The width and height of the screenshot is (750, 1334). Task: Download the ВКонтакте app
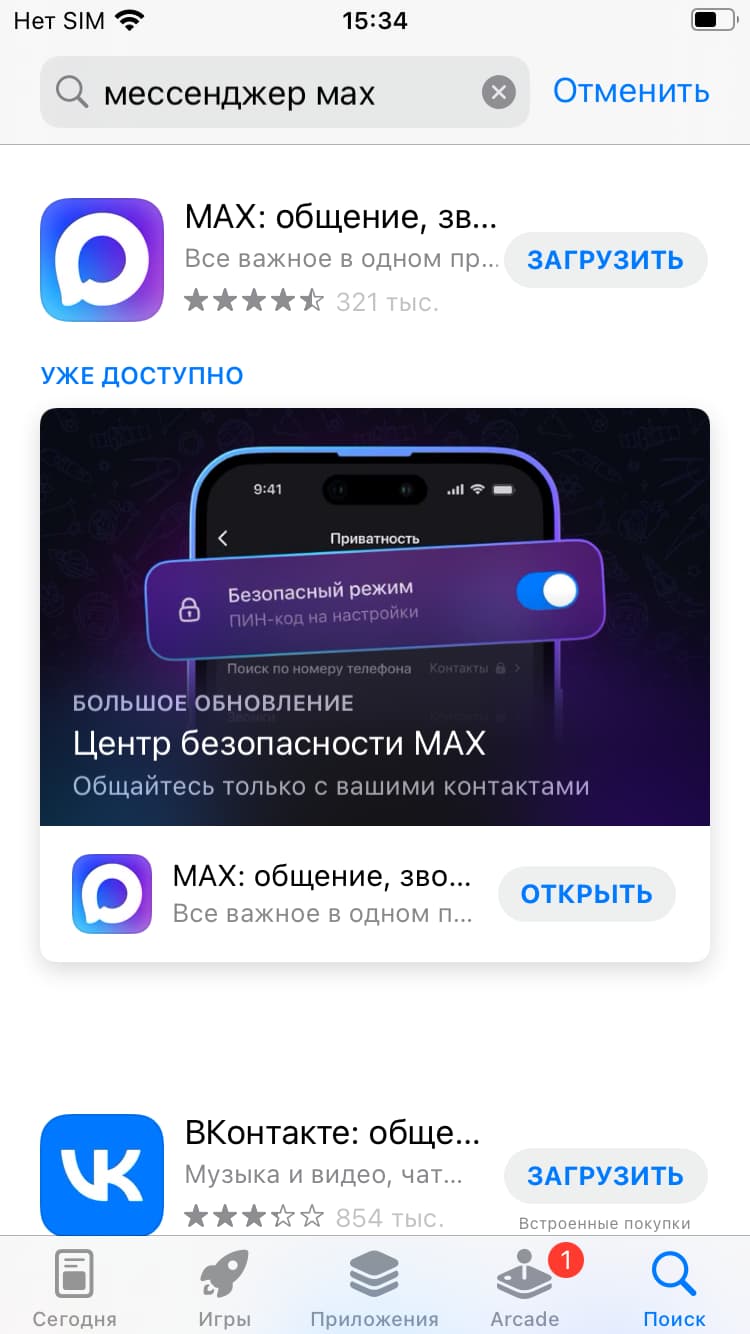click(x=605, y=1176)
